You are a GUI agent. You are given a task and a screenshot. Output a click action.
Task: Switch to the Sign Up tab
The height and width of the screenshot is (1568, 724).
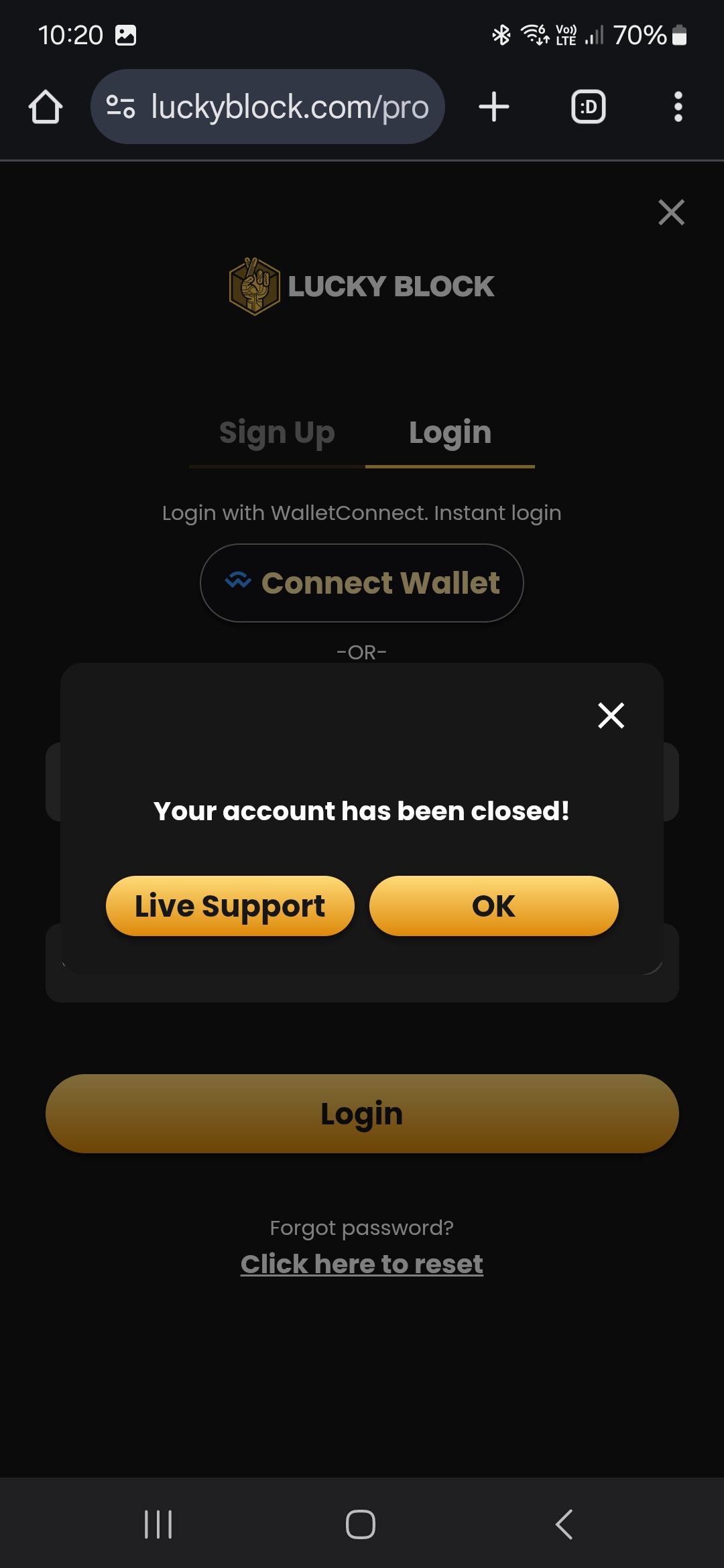(277, 432)
